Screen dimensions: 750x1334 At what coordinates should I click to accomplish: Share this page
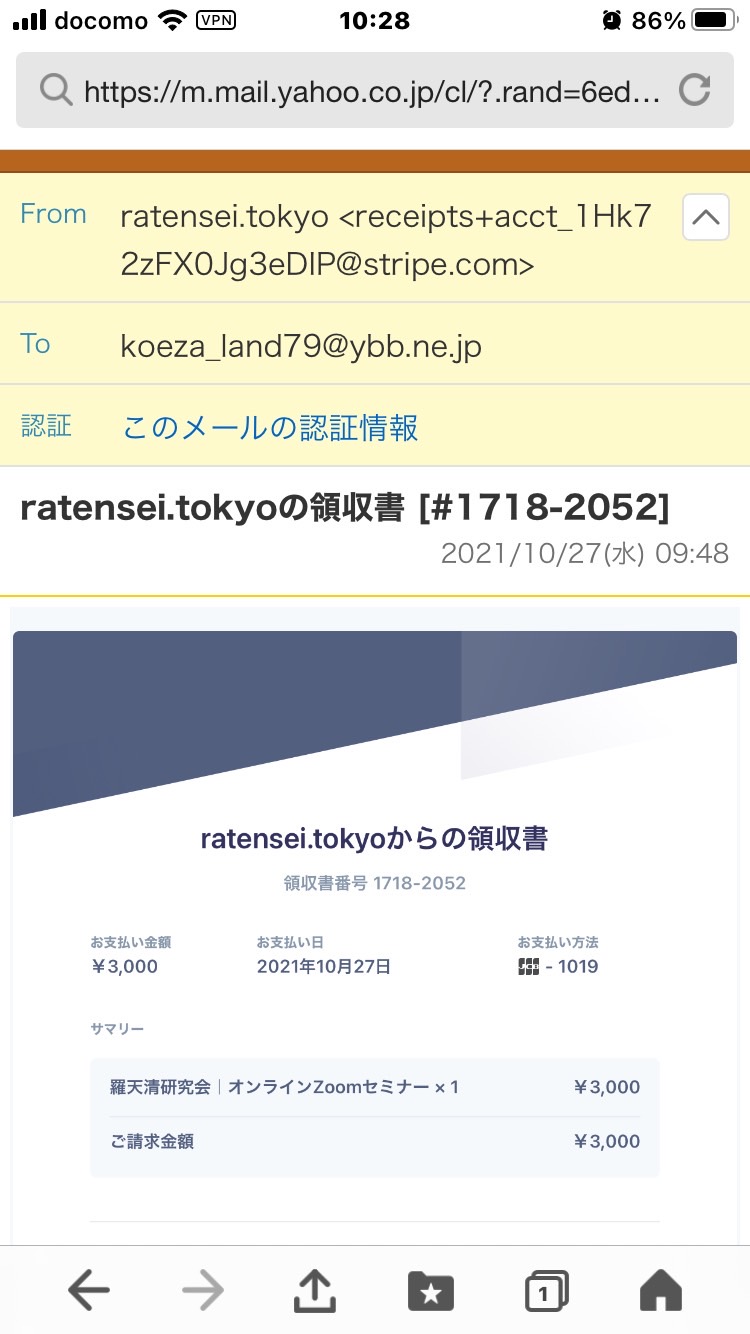[x=315, y=1290]
